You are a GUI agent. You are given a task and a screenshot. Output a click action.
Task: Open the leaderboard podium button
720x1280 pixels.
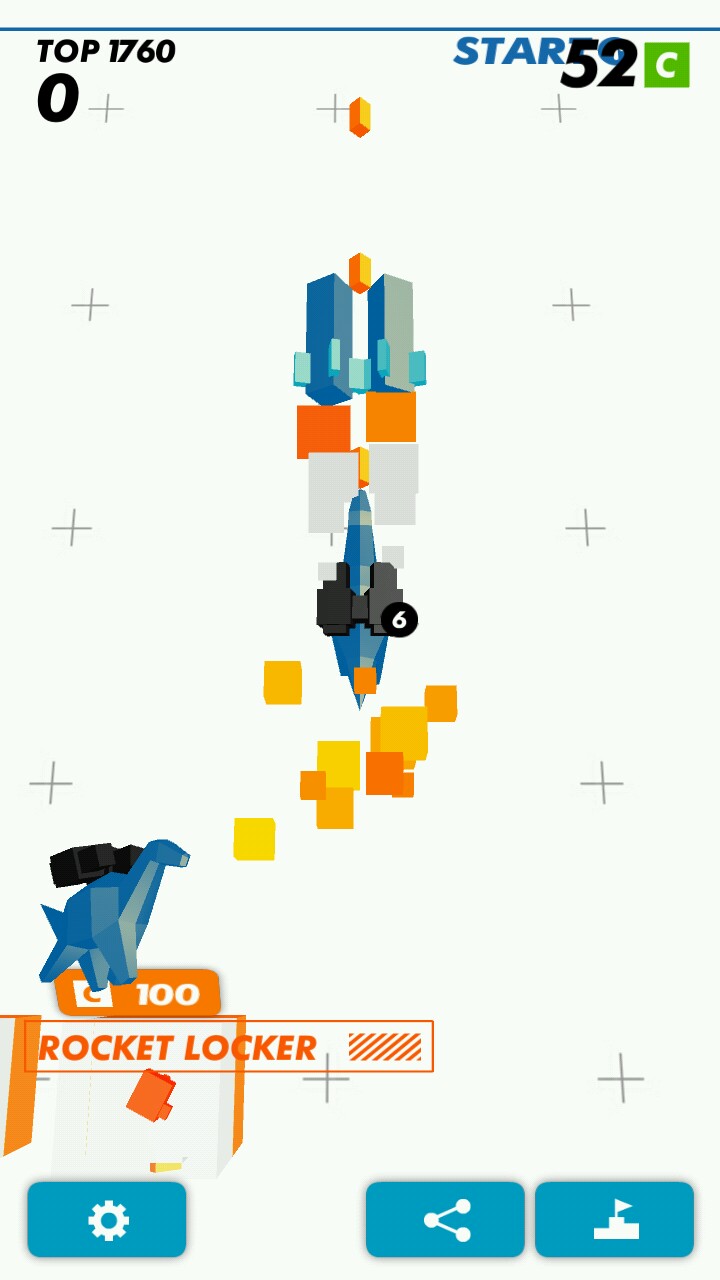pyautogui.click(x=614, y=1220)
